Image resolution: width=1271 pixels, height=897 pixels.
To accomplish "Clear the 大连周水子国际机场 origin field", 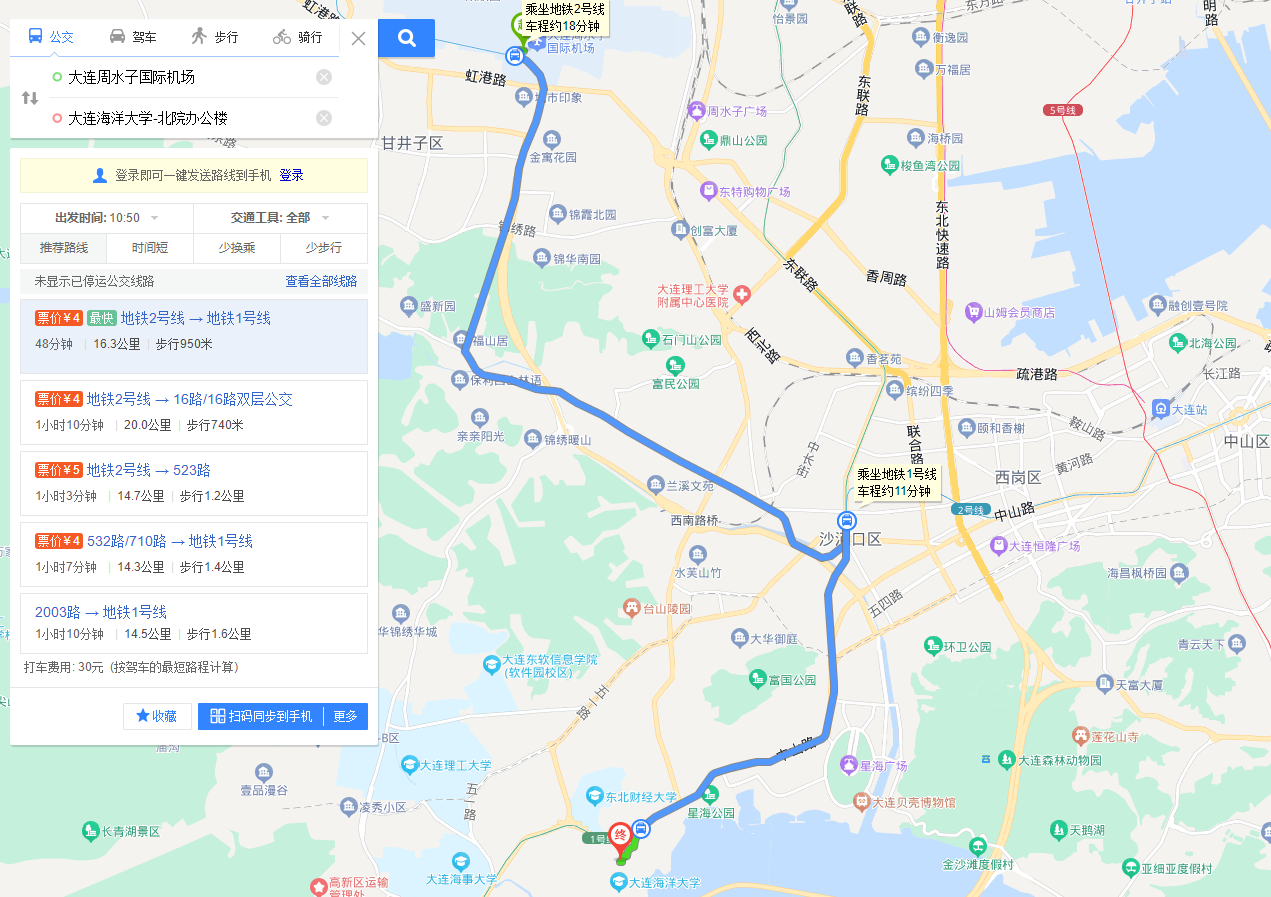I will click(x=324, y=77).
